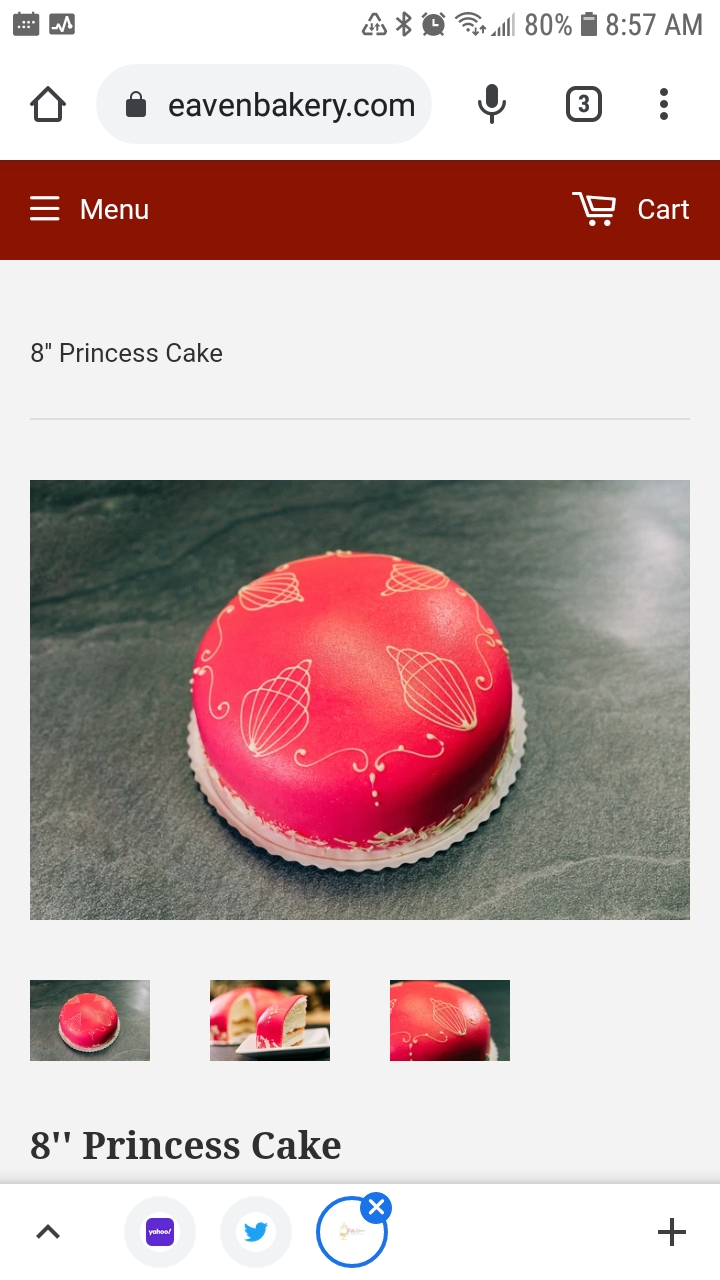Show the sliced cake thumbnail photo
The height and width of the screenshot is (1280, 720).
(x=270, y=1020)
